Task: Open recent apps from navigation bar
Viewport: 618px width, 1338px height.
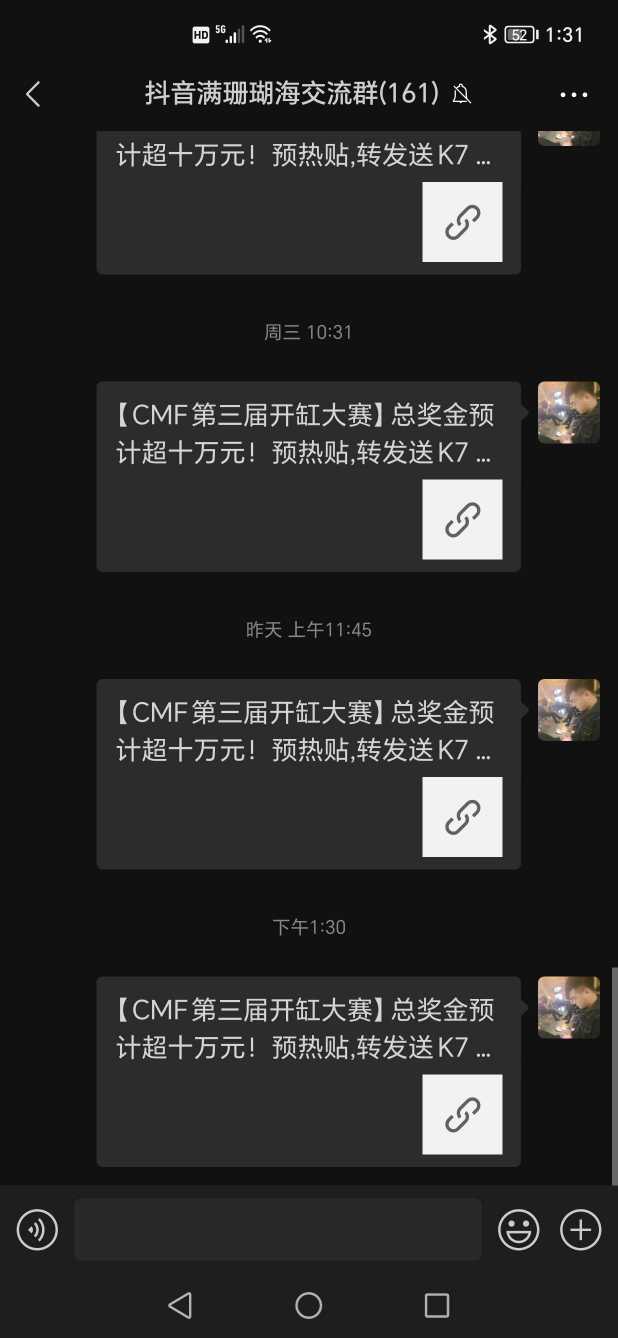Action: tap(437, 1305)
